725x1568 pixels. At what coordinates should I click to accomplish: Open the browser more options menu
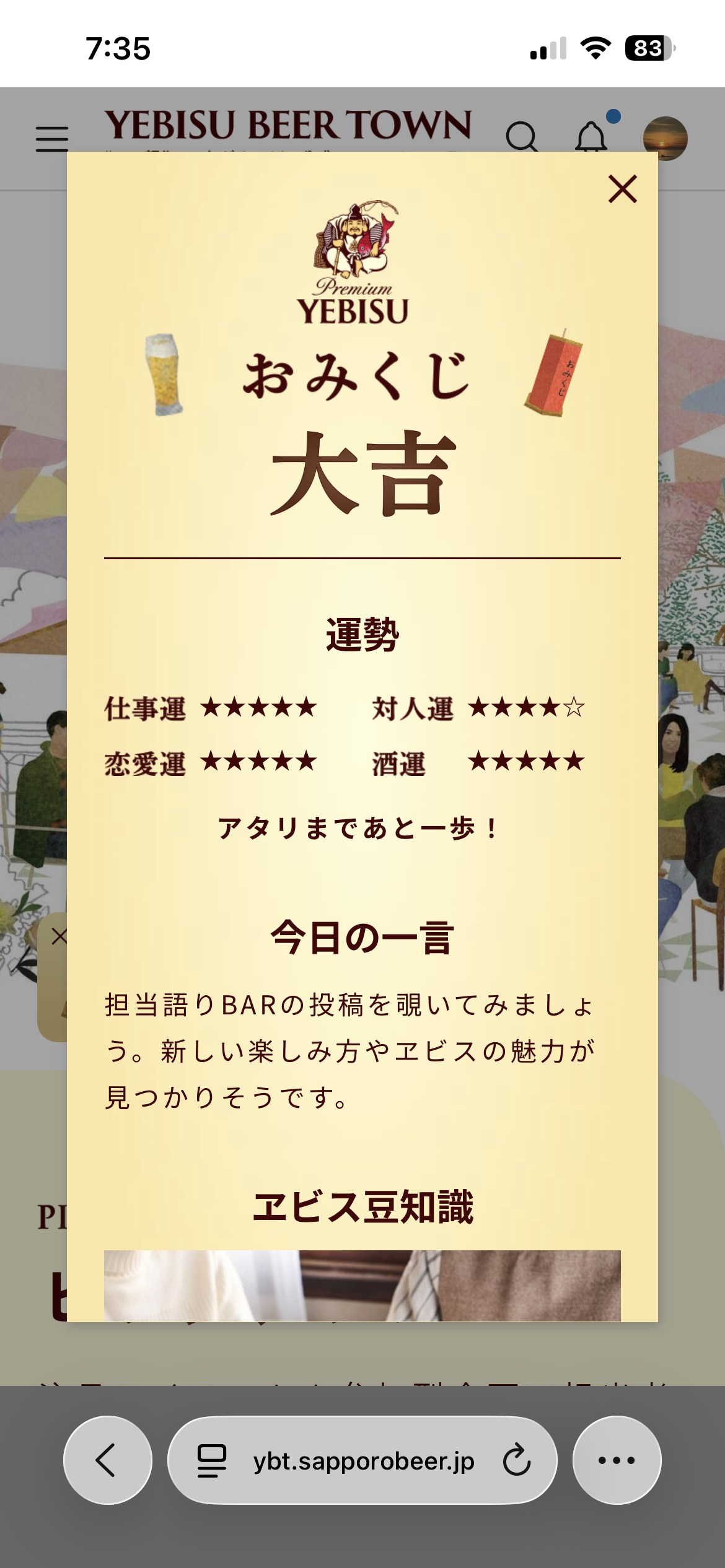tap(617, 1460)
